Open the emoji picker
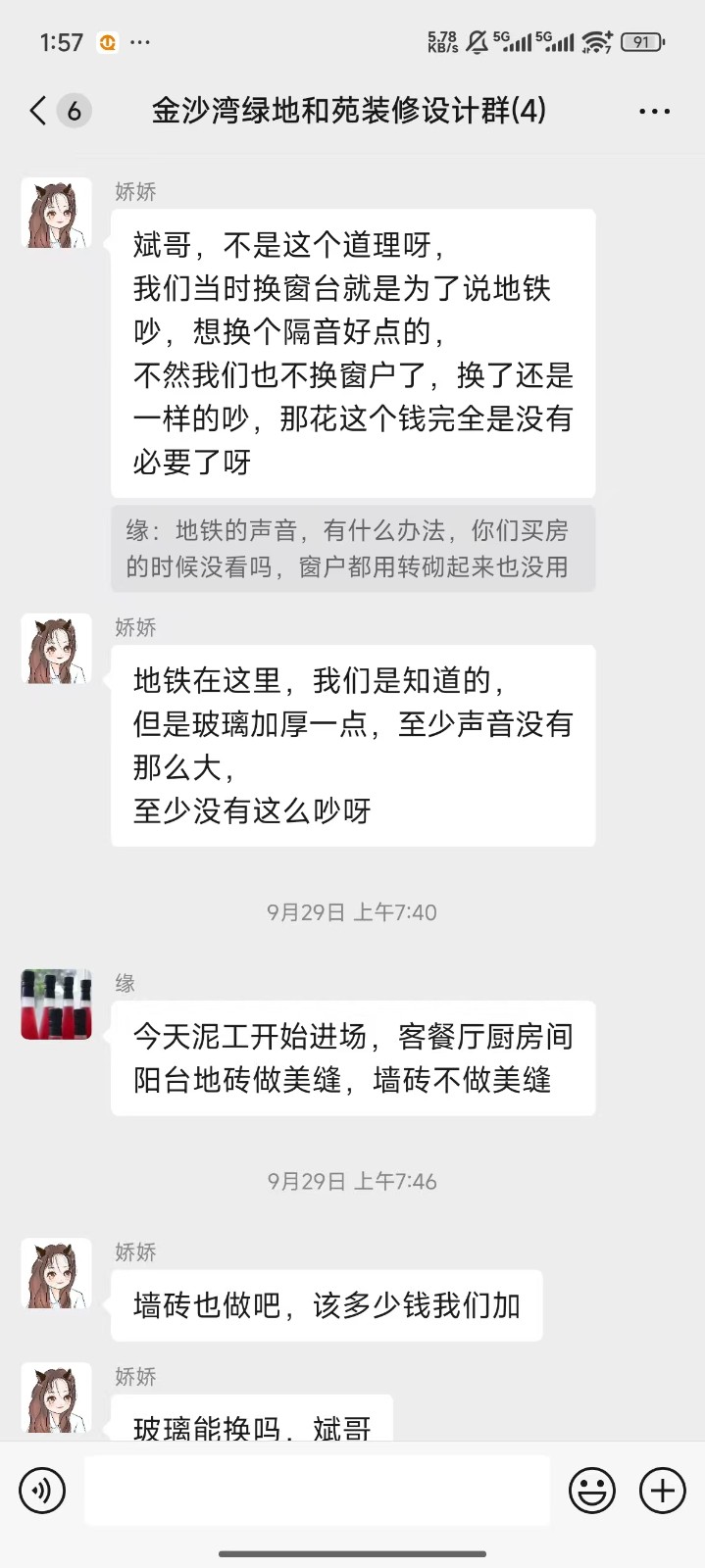The width and height of the screenshot is (705, 1568). [592, 1491]
